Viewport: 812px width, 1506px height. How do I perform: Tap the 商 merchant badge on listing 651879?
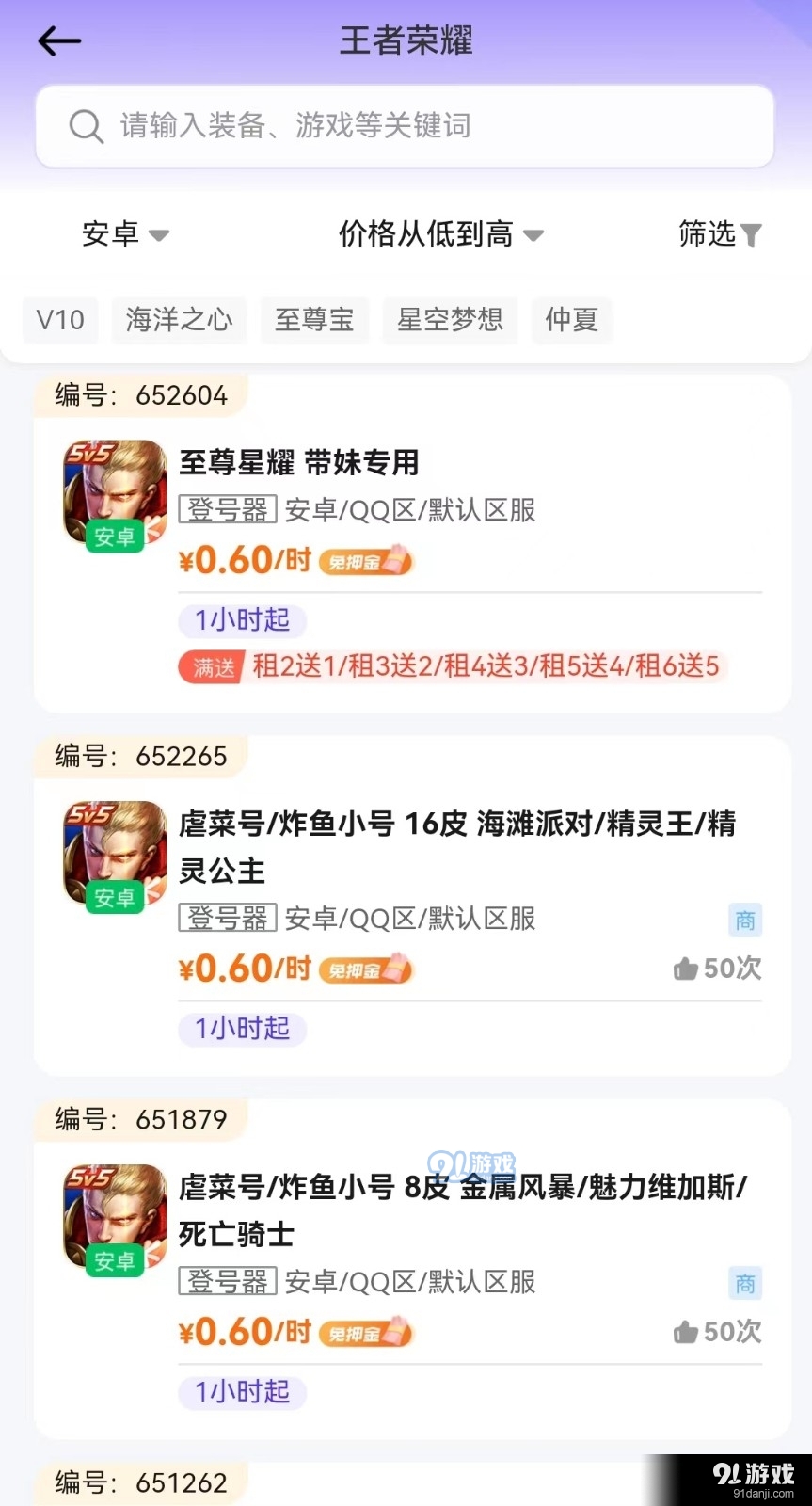(x=744, y=1282)
